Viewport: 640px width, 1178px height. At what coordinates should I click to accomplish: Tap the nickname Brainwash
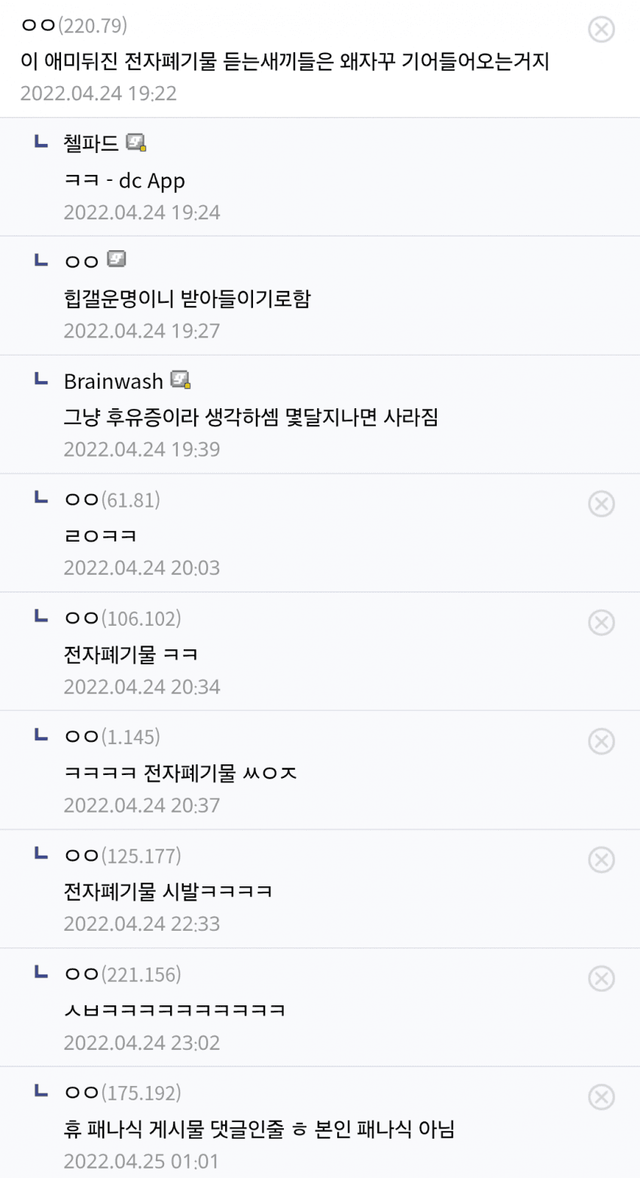[113, 381]
